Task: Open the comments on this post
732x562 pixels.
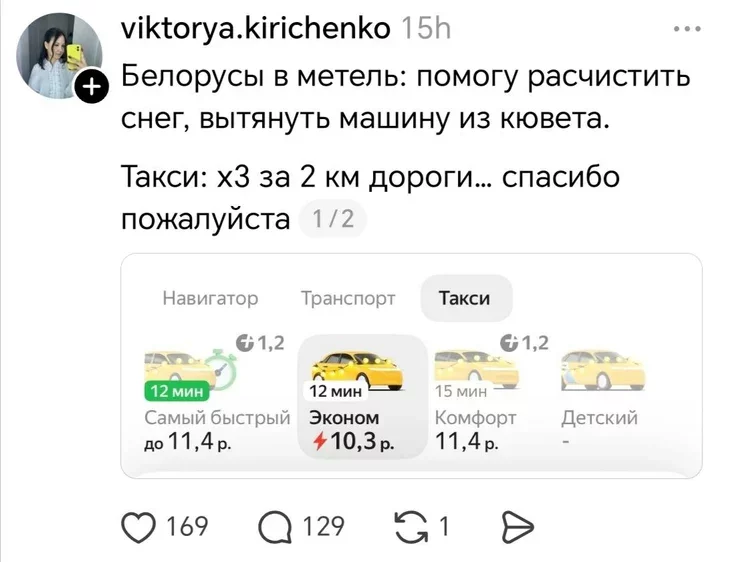Action: point(275,526)
